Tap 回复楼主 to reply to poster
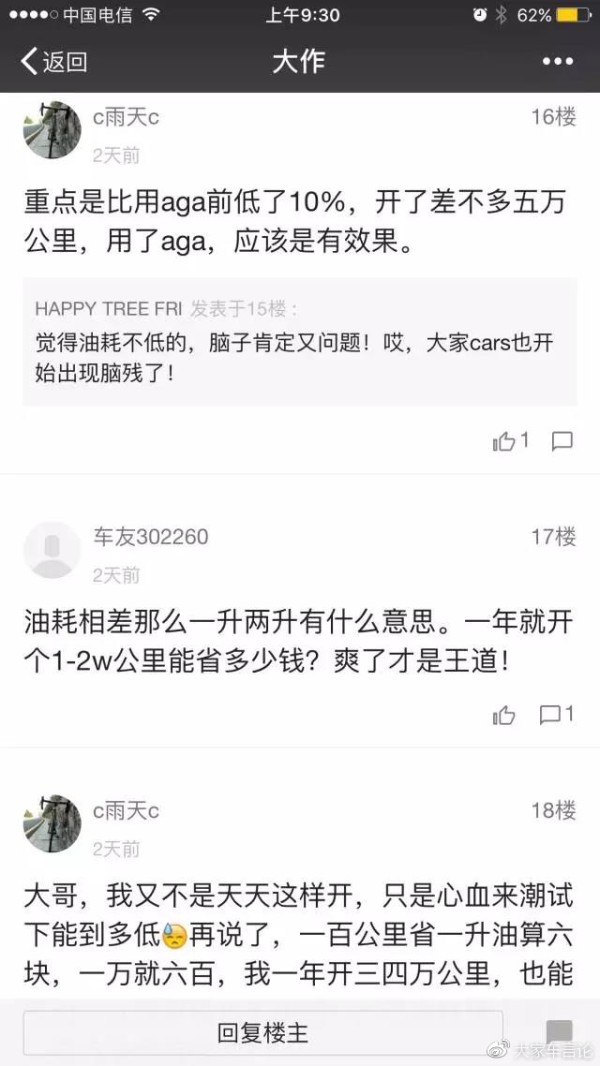This screenshot has height=1066, width=600. click(262, 1034)
